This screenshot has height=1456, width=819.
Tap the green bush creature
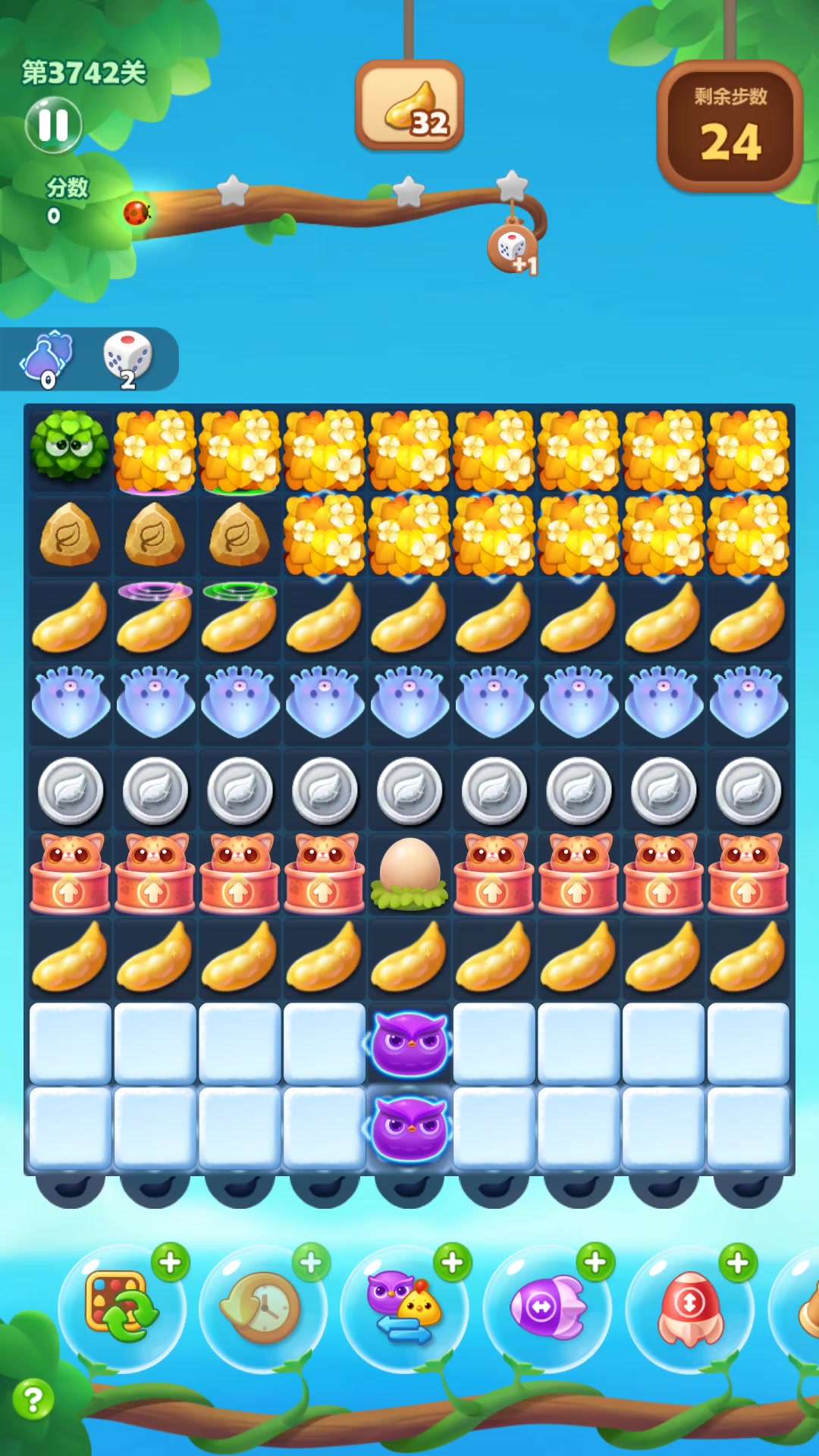coord(70,446)
